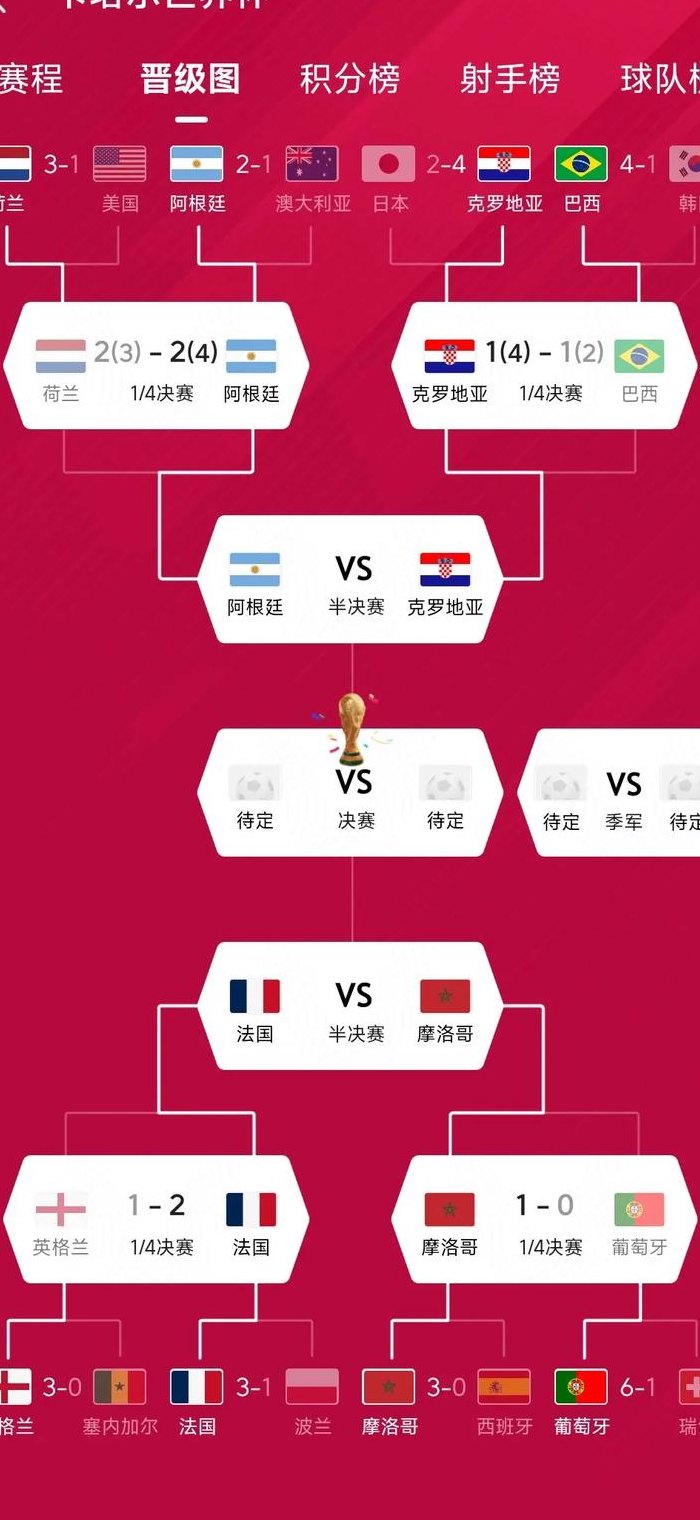Viewport: 700px width, 1520px height.
Task: Open the 摩洛哥 3-0 西班牙 match
Action: [x=446, y=1403]
